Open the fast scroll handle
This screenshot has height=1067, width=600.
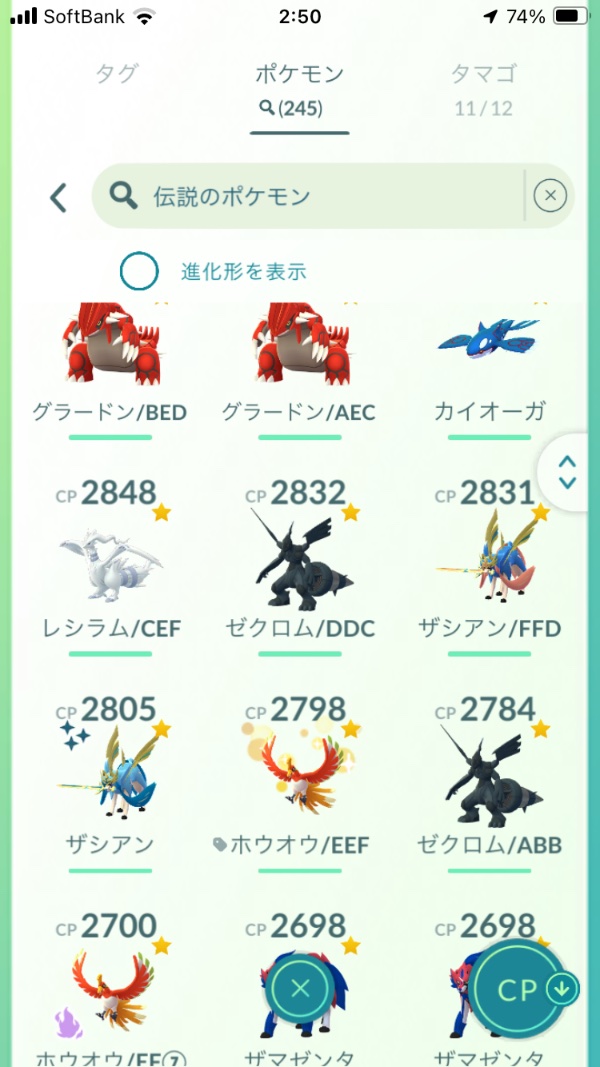coord(567,472)
